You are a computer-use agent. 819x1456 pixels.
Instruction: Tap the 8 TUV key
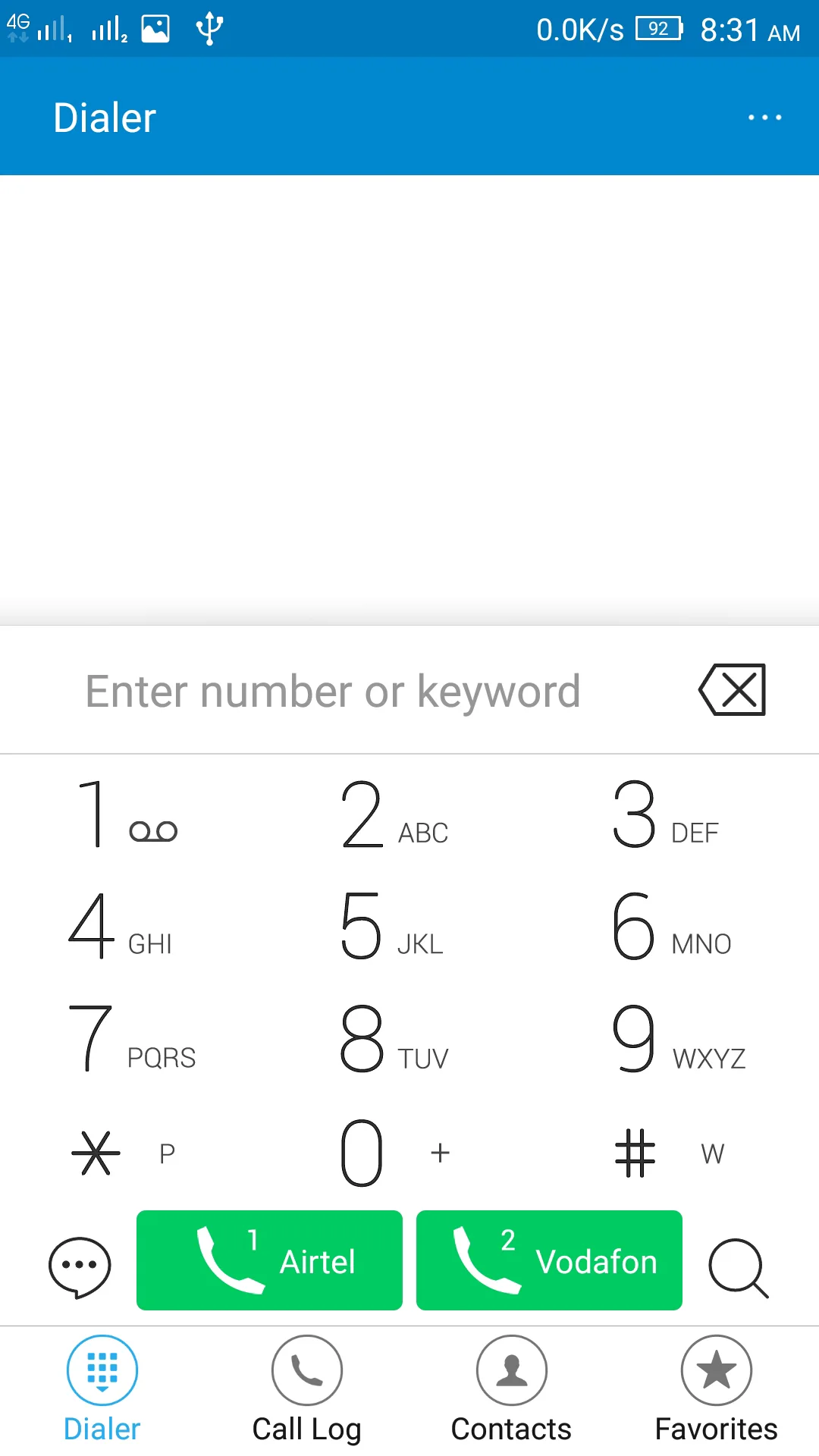[x=394, y=1039]
